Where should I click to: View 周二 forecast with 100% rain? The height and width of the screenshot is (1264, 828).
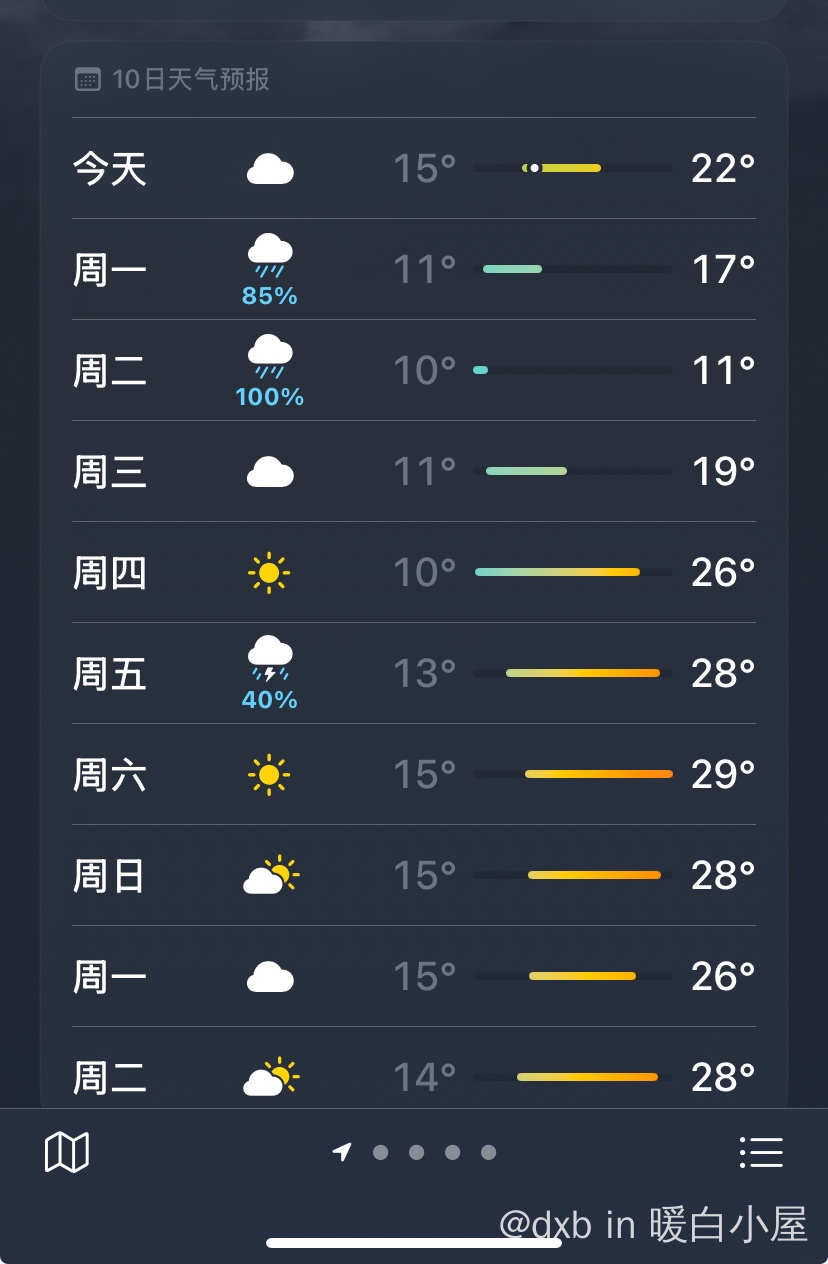pyautogui.click(x=413, y=370)
